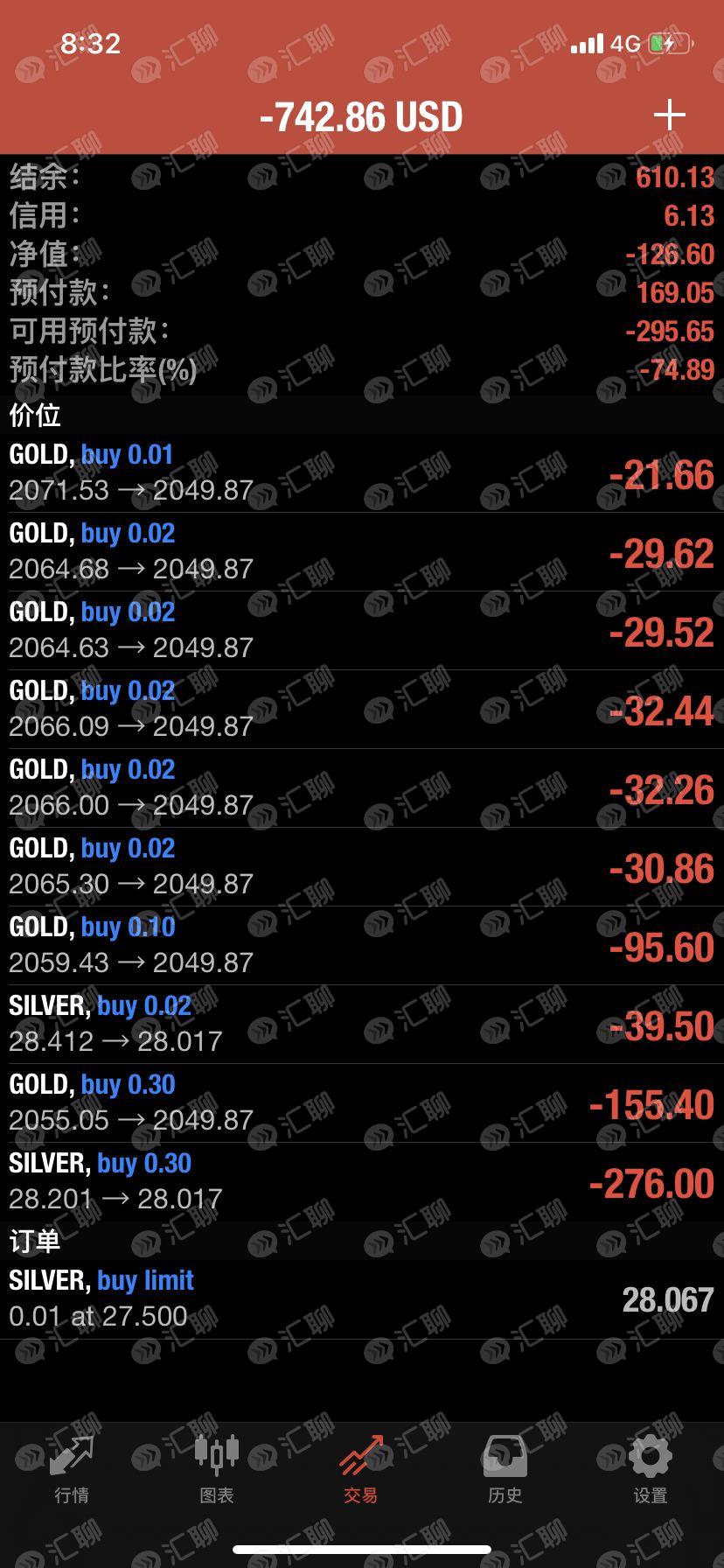This screenshot has width=724, height=1568.
Task: Open GOLD position opened at 2065.30
Action: [x=362, y=867]
